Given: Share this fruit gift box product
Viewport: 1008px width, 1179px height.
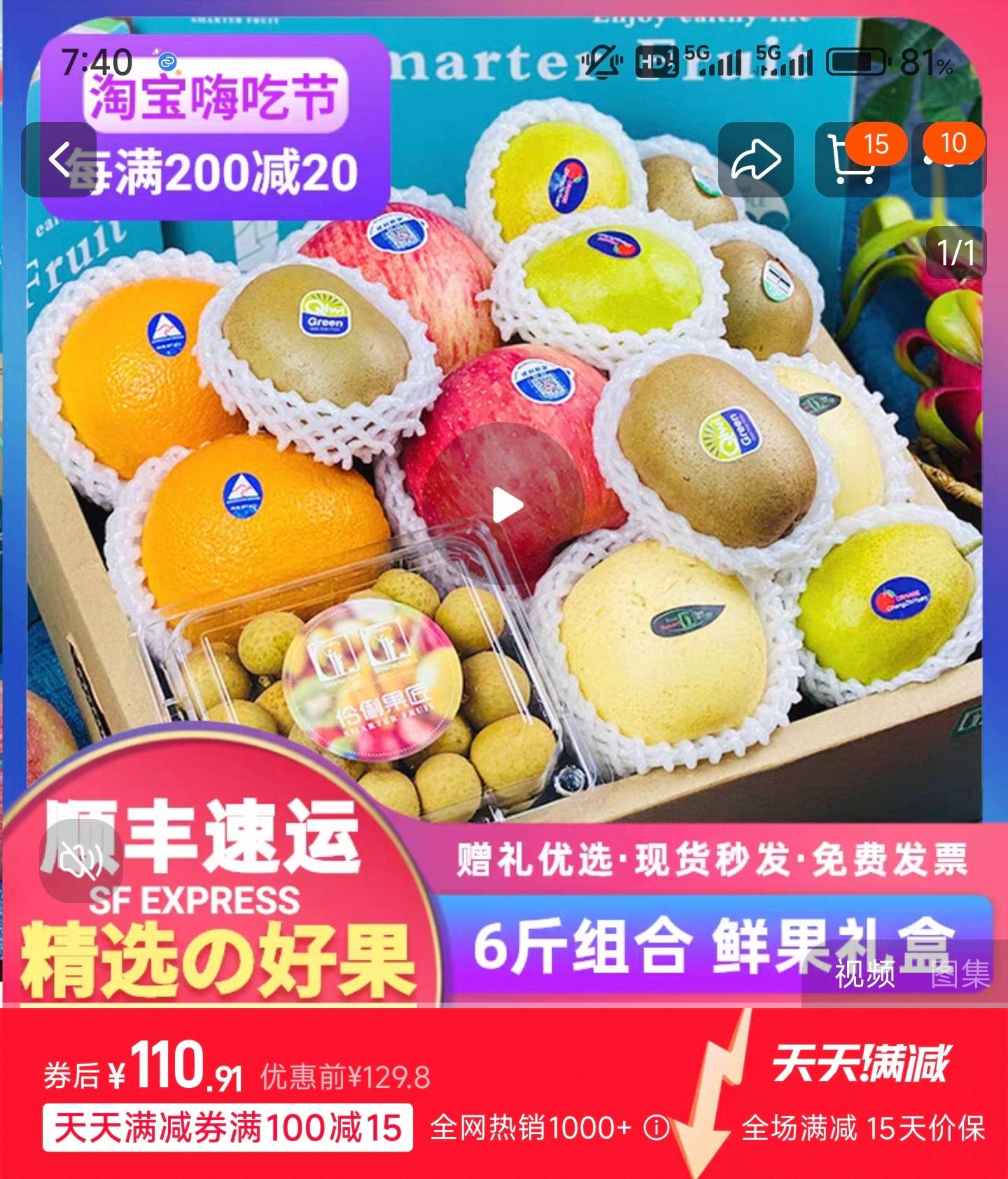Looking at the screenshot, I should pyautogui.click(x=755, y=160).
